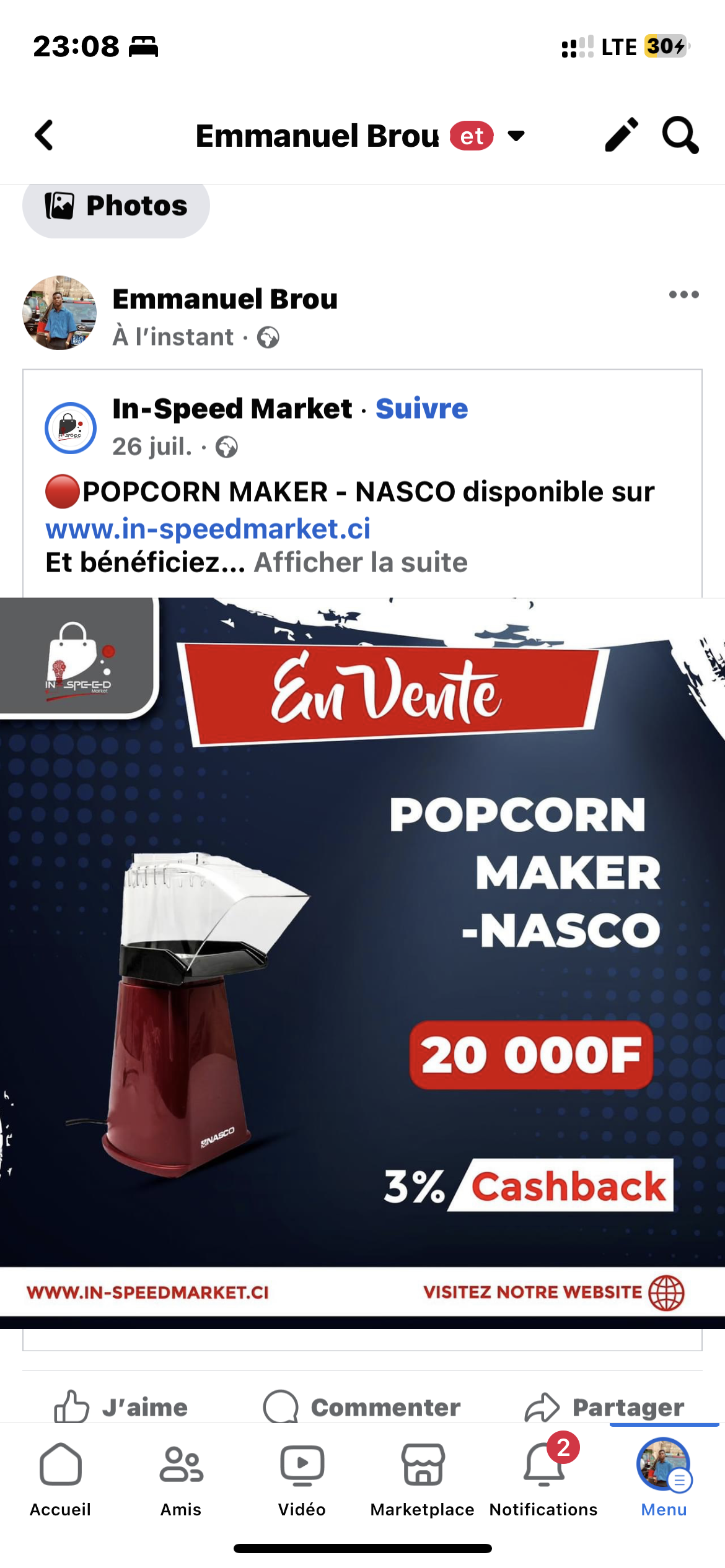
Task: Comment on the post via Commenter
Action: coord(362,1407)
